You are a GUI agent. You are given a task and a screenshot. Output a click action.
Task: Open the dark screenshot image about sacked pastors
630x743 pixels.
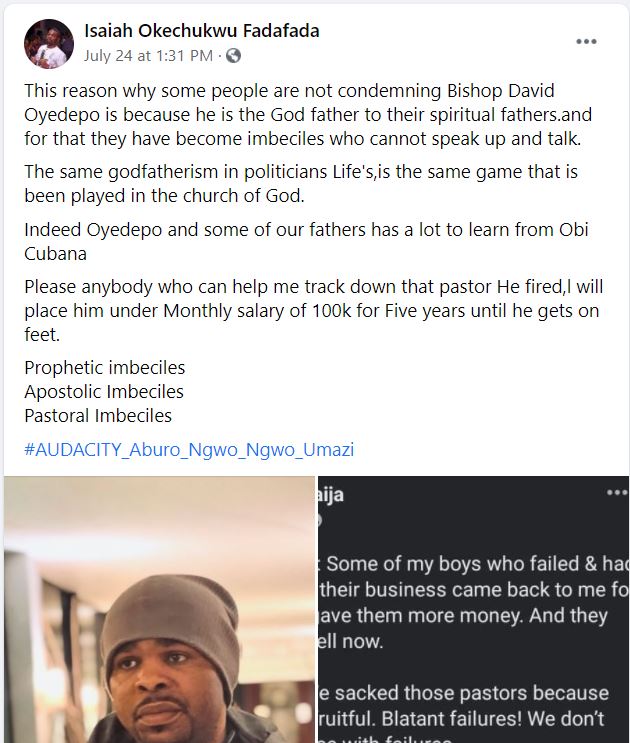coord(474,610)
